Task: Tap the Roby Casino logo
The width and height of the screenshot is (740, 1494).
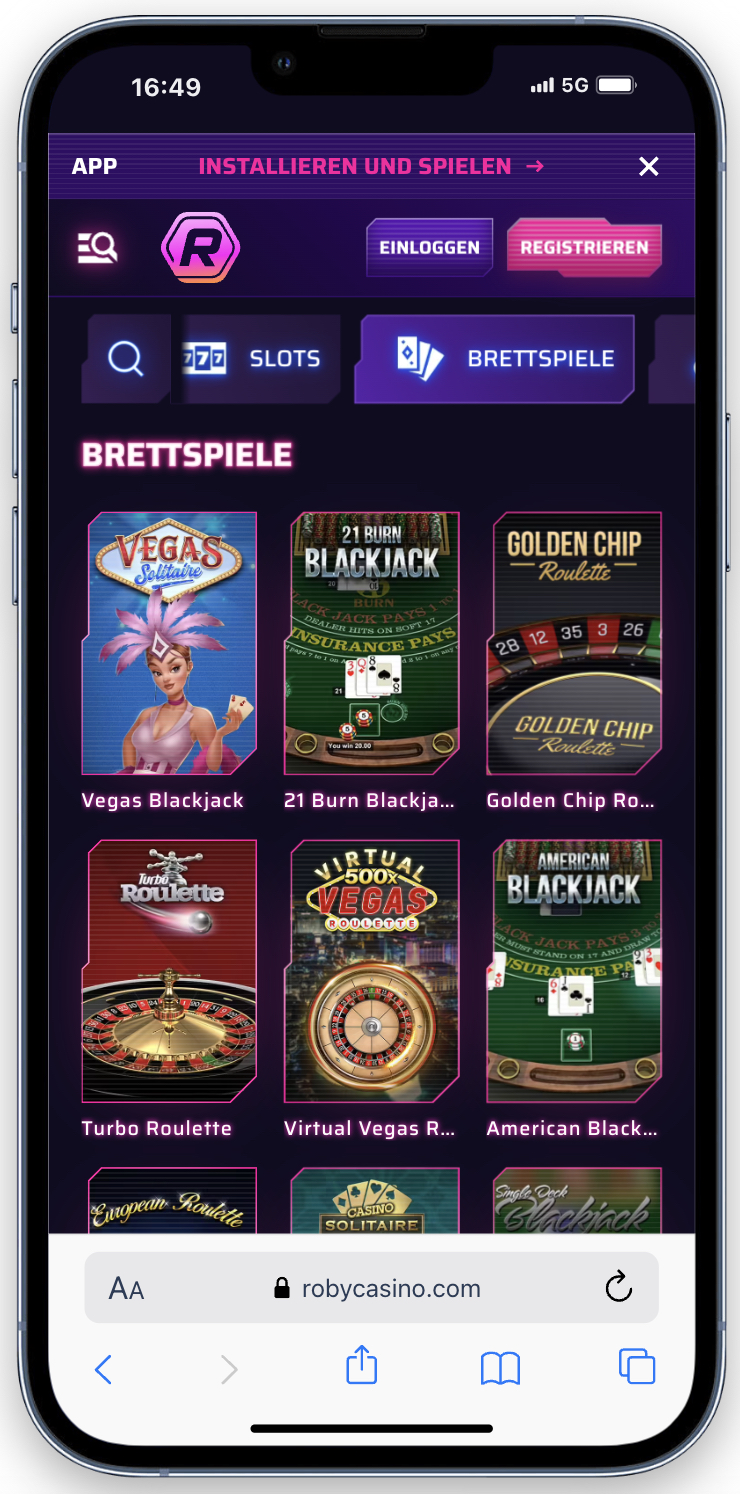Action: [201, 247]
